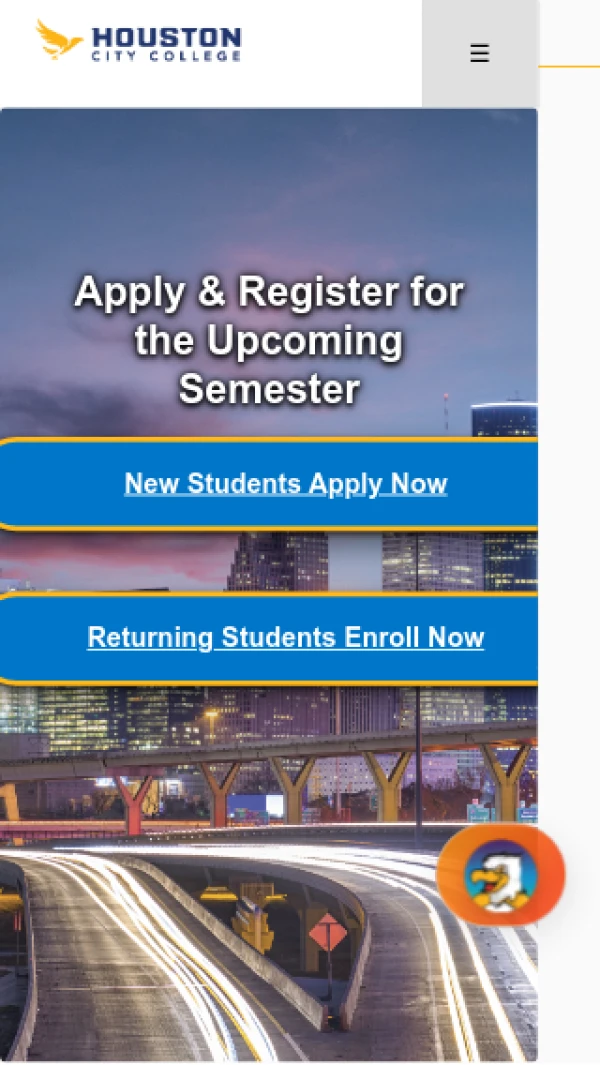Tap New Students Apply Now
This screenshot has width=600, height=1065.
pyautogui.click(x=285, y=484)
